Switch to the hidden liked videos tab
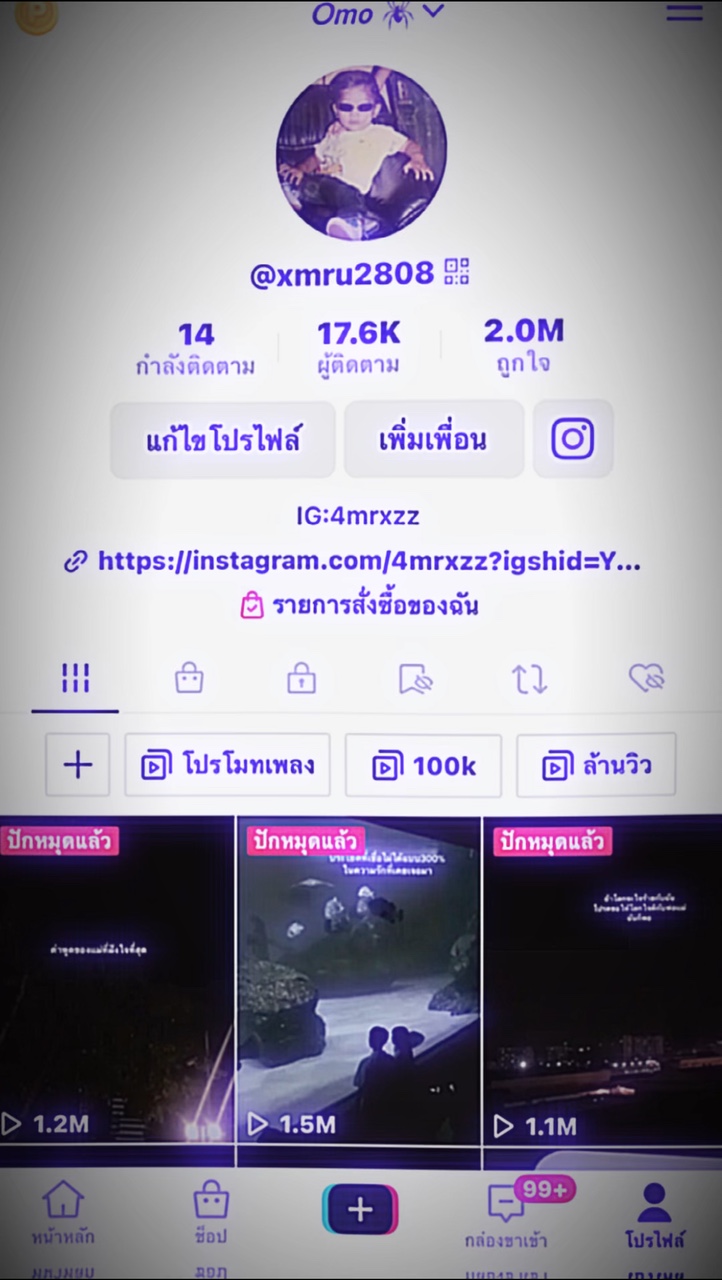This screenshot has height=1280, width=722. point(646,679)
